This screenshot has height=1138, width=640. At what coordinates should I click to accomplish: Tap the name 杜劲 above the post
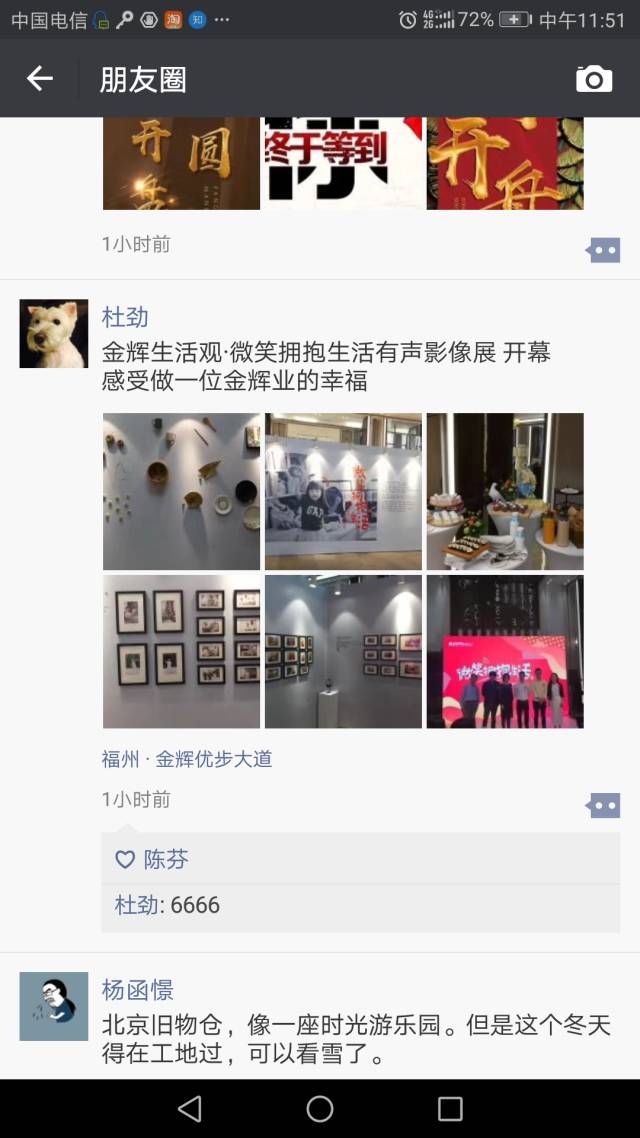click(x=125, y=317)
